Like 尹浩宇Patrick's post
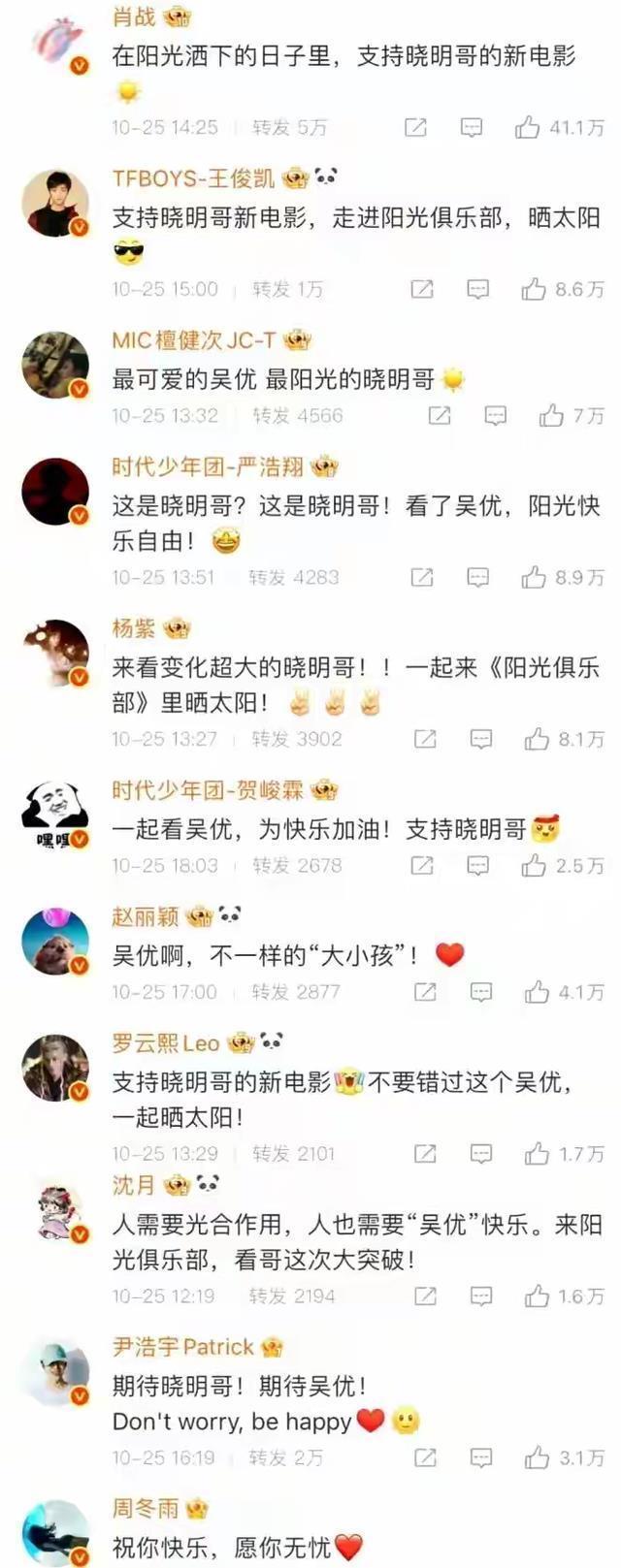Screen dimensions: 621x1568 pyautogui.click(x=537, y=1457)
